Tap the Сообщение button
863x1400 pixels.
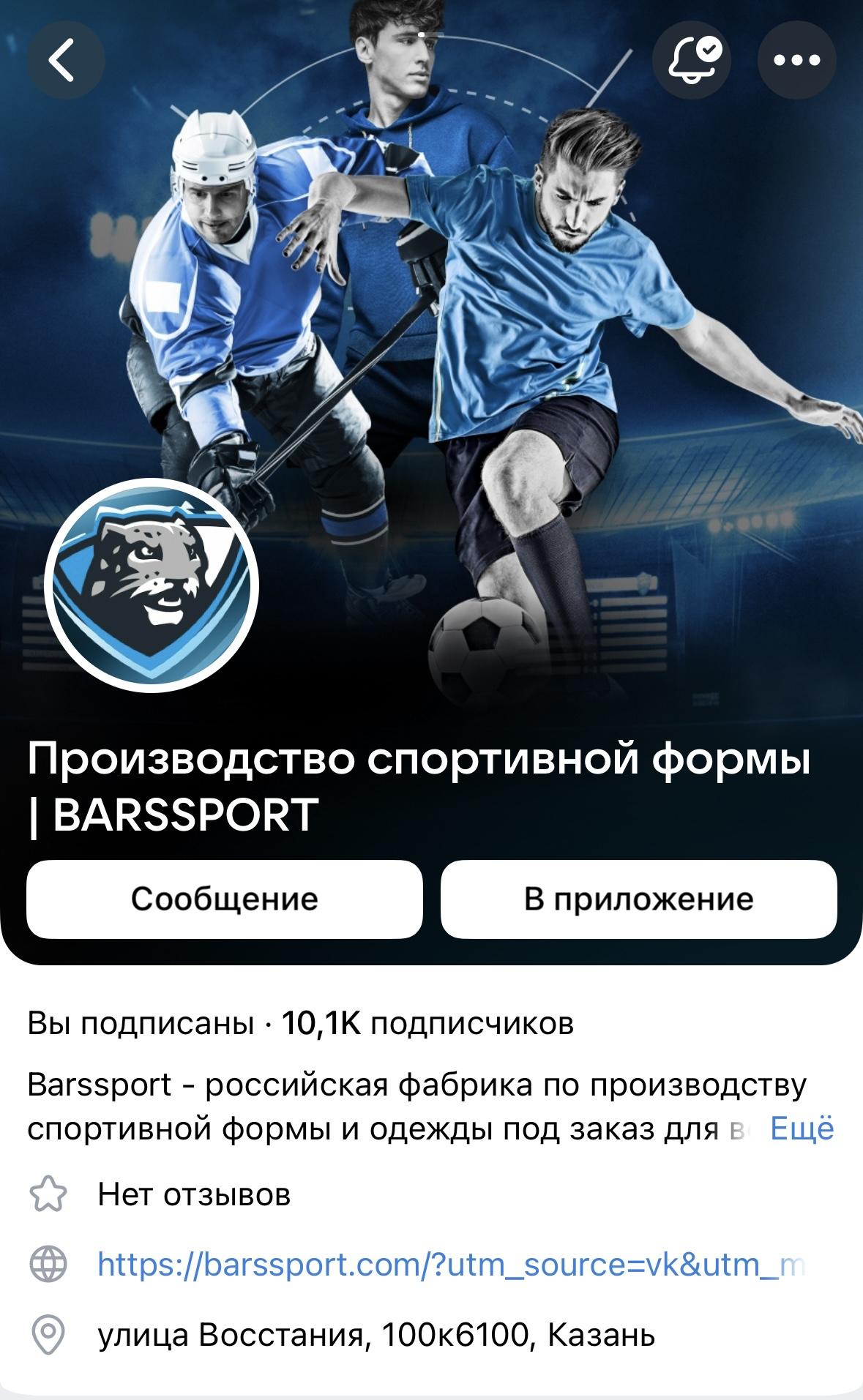pyautogui.click(x=225, y=899)
